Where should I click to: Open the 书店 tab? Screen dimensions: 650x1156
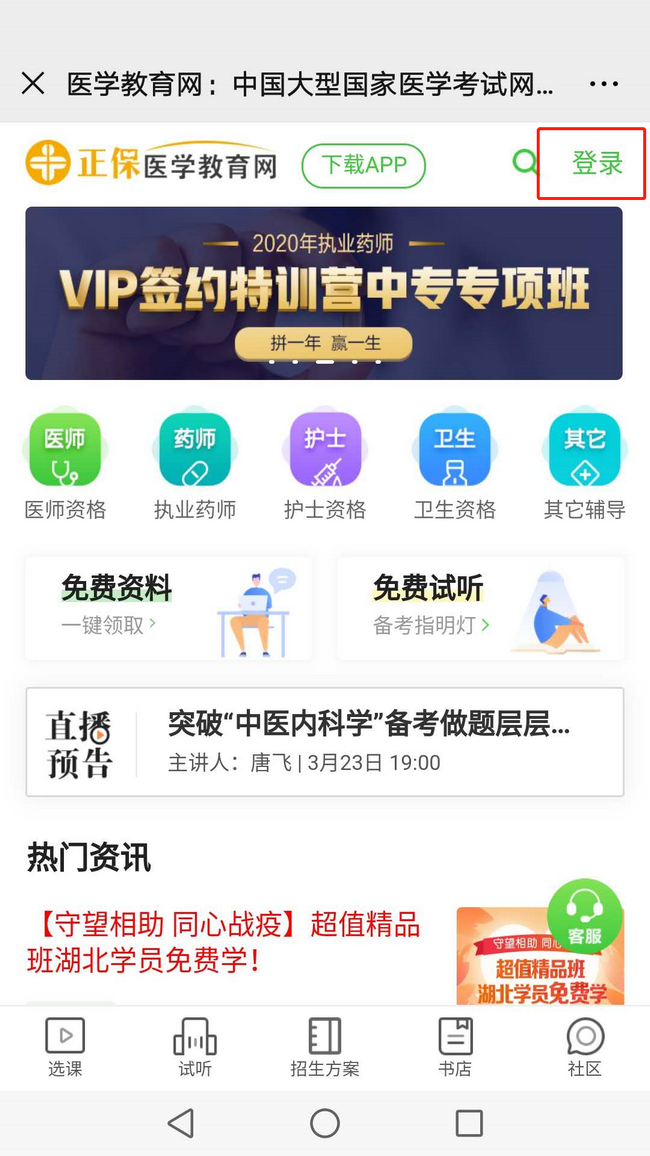pyautogui.click(x=455, y=1047)
